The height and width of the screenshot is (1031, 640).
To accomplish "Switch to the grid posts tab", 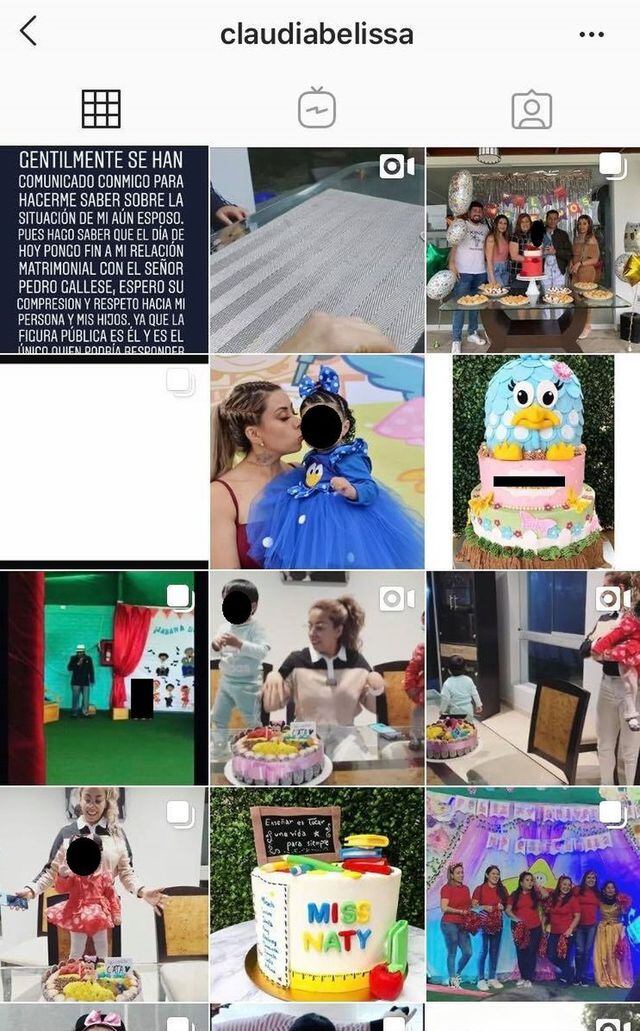I will click(x=101, y=109).
